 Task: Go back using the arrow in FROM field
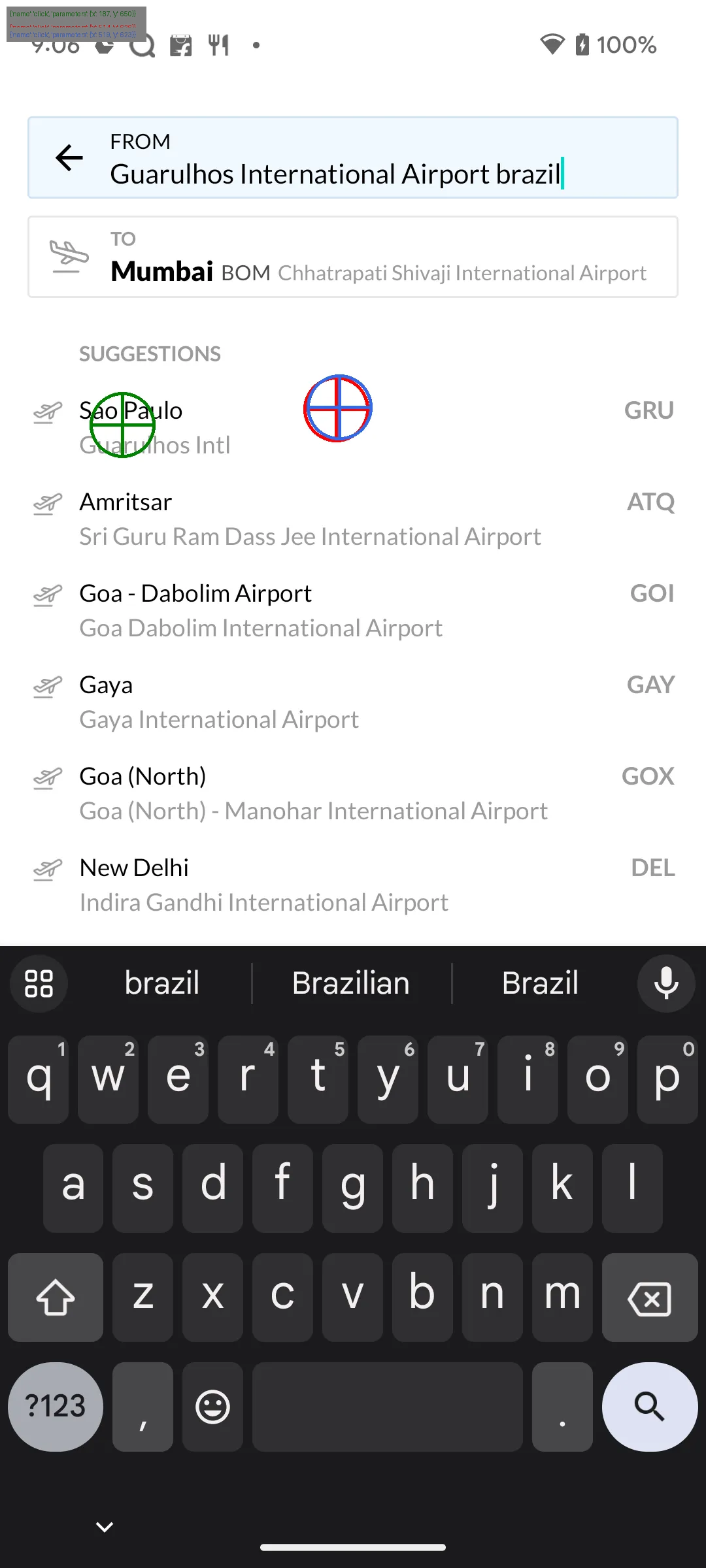(x=69, y=157)
